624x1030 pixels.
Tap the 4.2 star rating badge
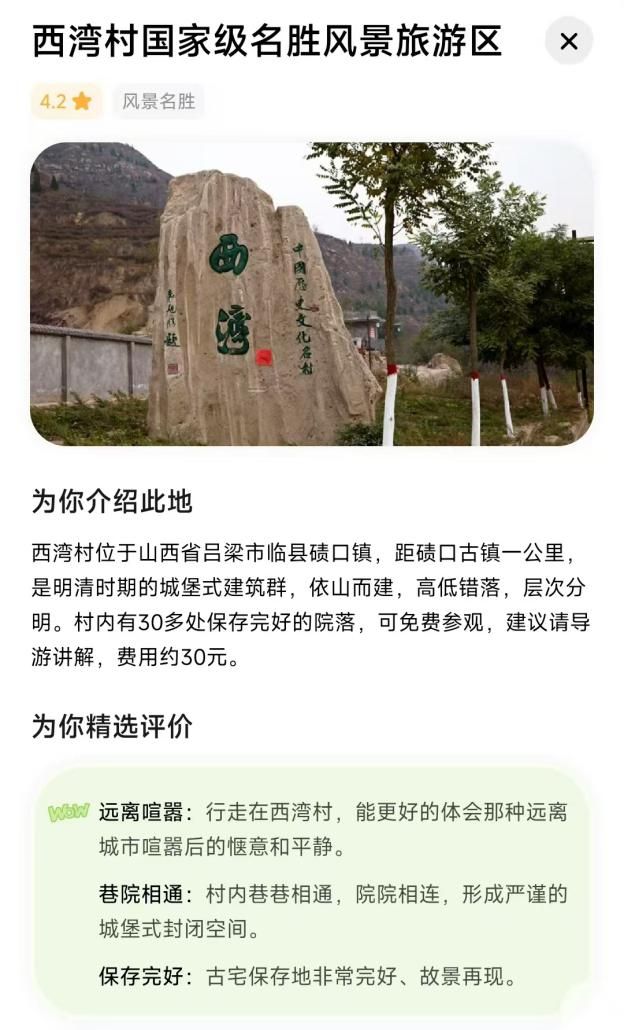click(66, 101)
